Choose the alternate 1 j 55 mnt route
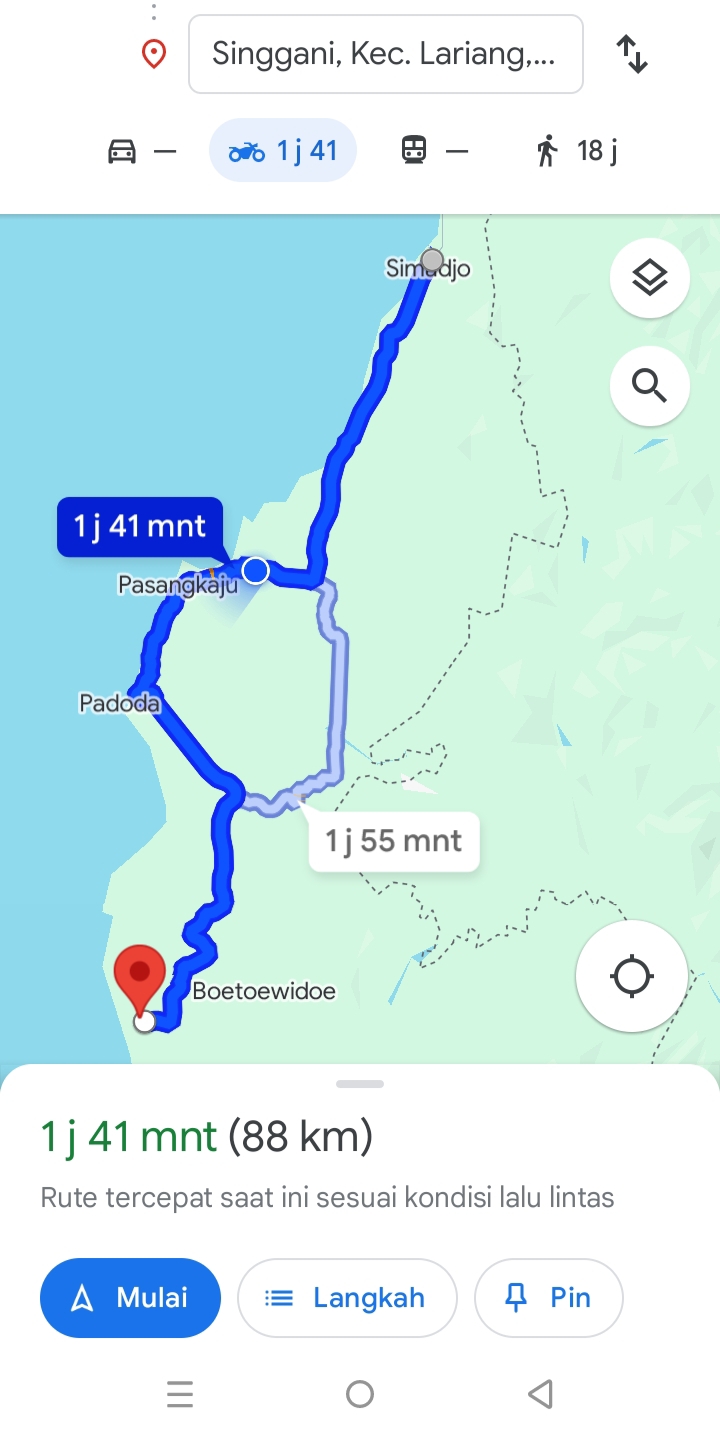720x1434 pixels. 395,841
